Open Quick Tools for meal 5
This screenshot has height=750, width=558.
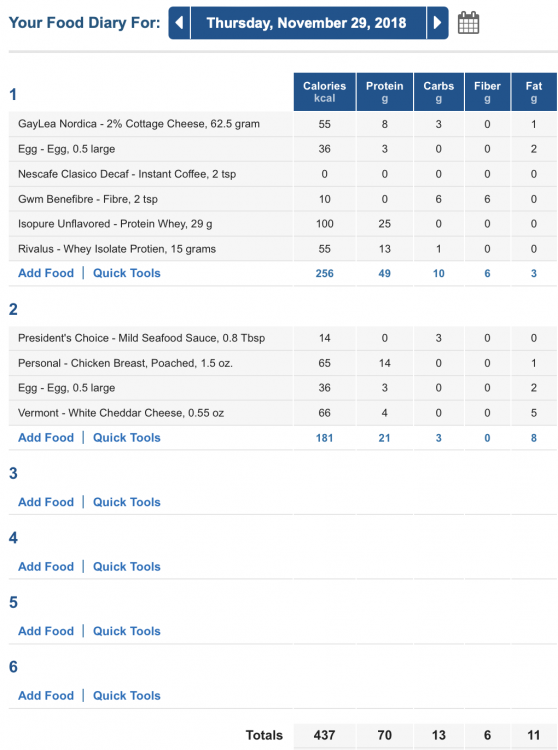tap(127, 631)
